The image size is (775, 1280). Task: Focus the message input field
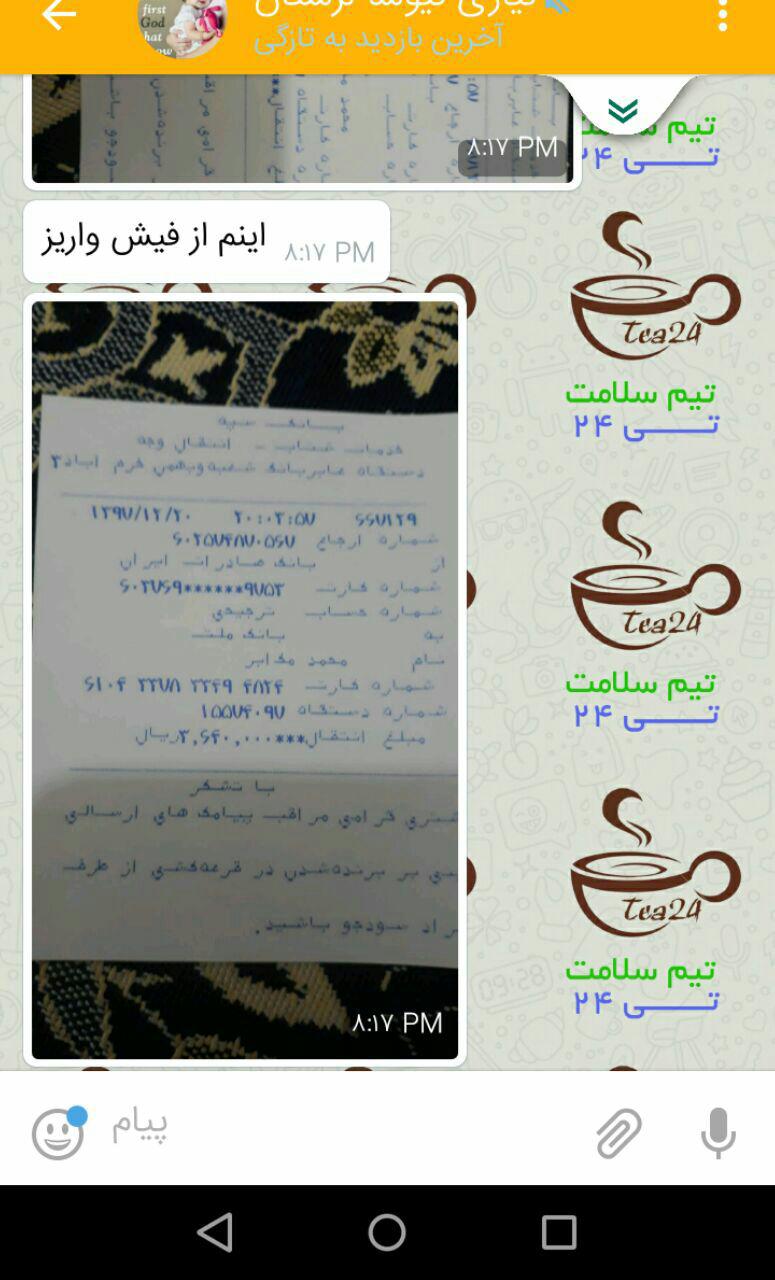(x=340, y=1127)
